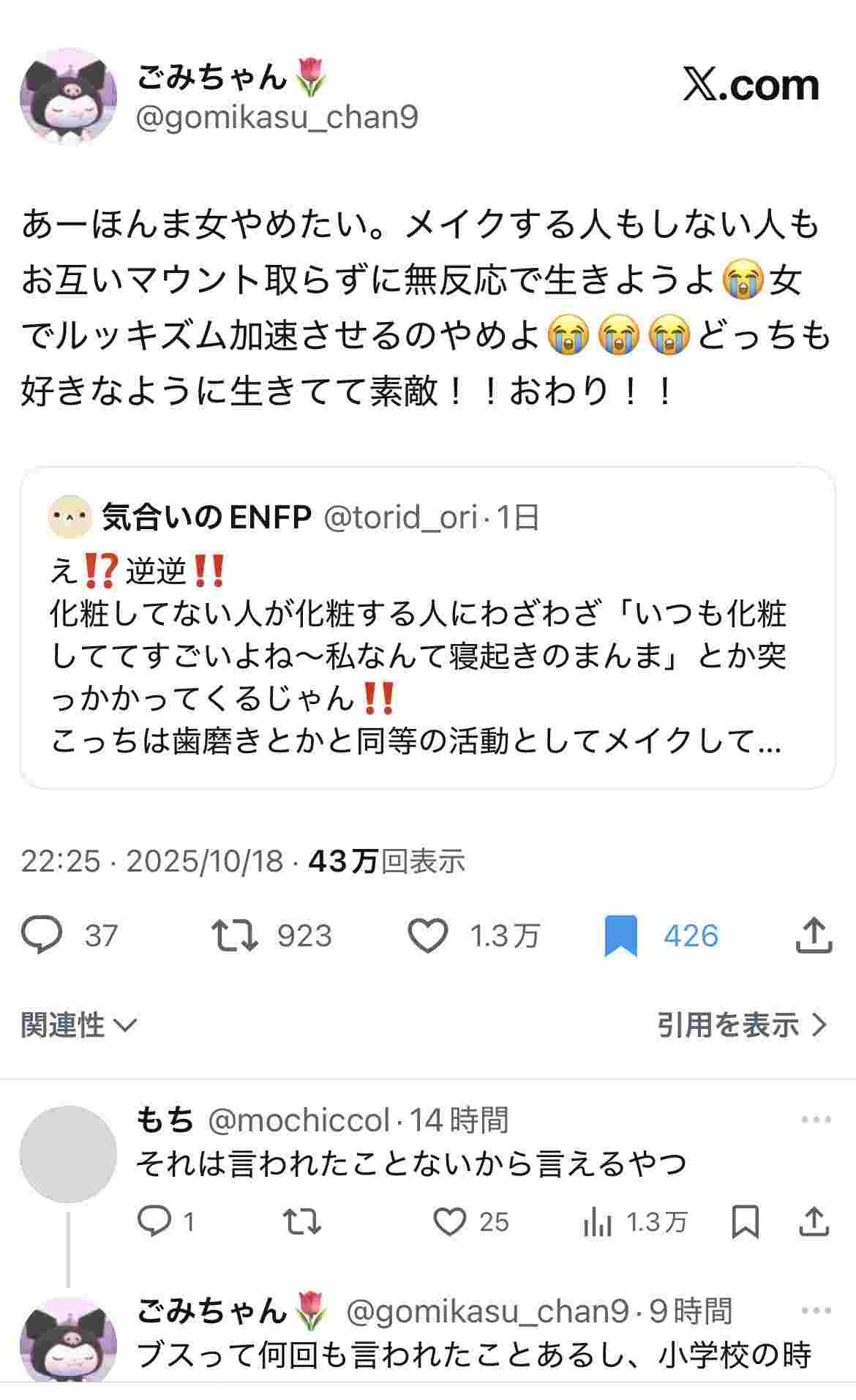
Task: Bookmark もち's reply
Action: click(x=745, y=1221)
